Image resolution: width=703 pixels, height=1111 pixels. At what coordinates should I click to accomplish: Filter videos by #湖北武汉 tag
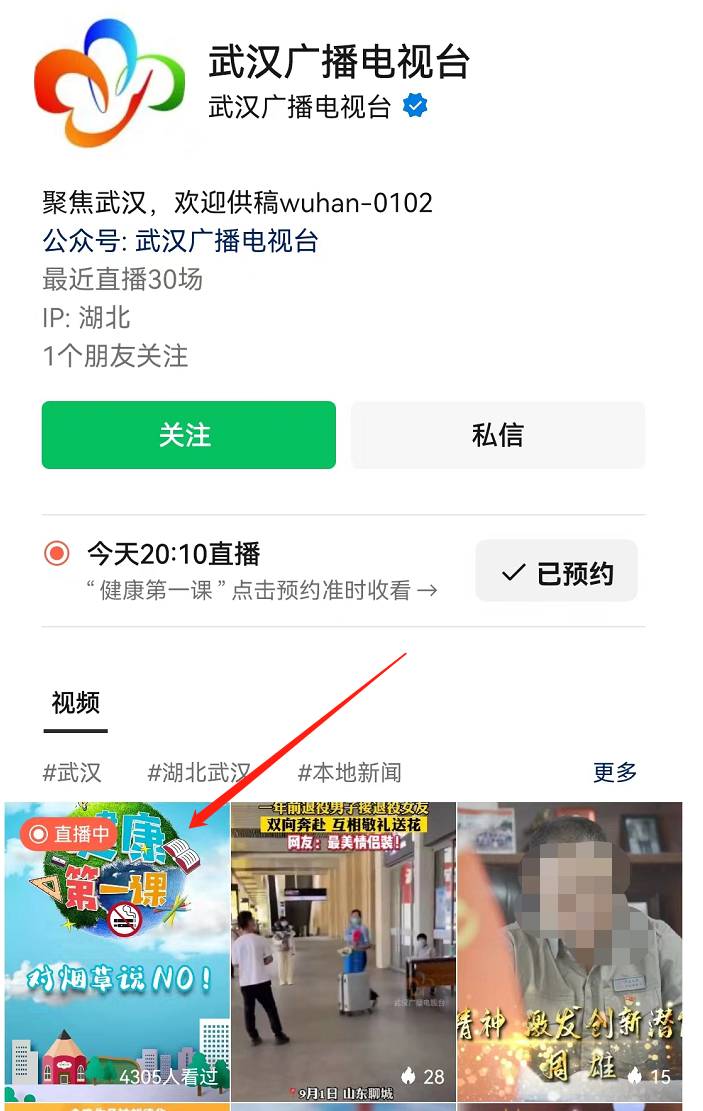(x=199, y=773)
